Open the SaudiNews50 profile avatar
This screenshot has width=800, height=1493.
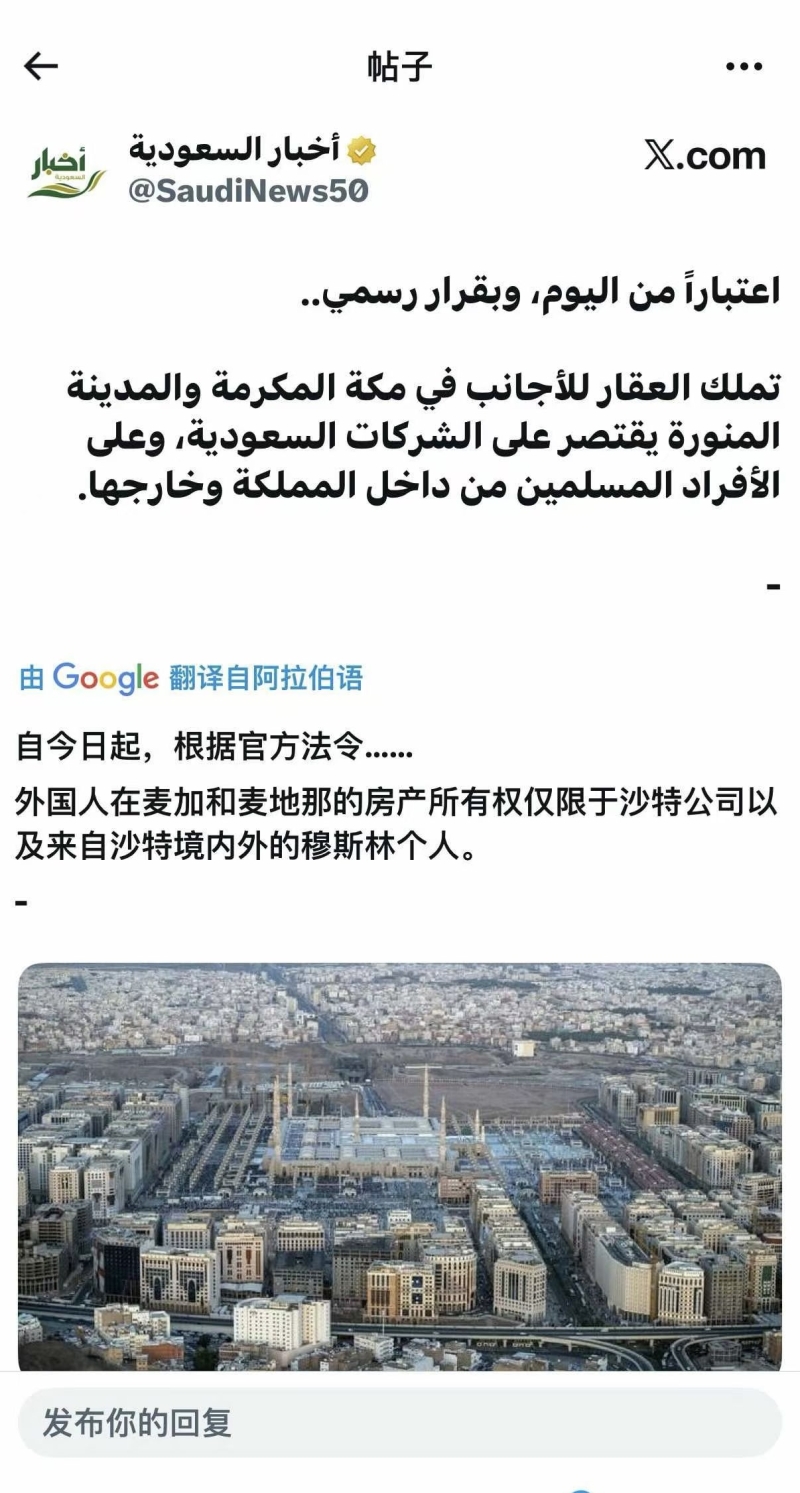(66, 171)
